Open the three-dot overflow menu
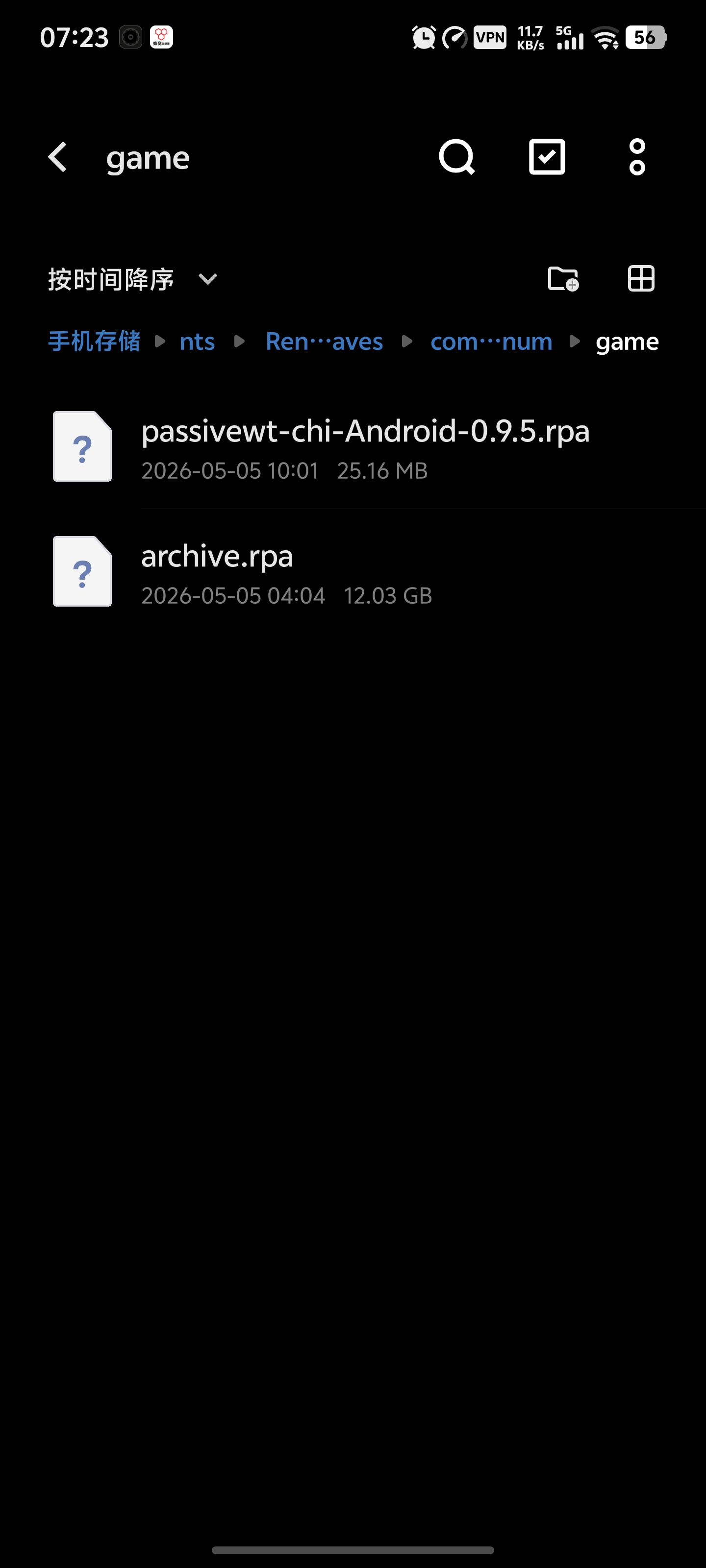This screenshot has width=706, height=1568. click(x=636, y=157)
